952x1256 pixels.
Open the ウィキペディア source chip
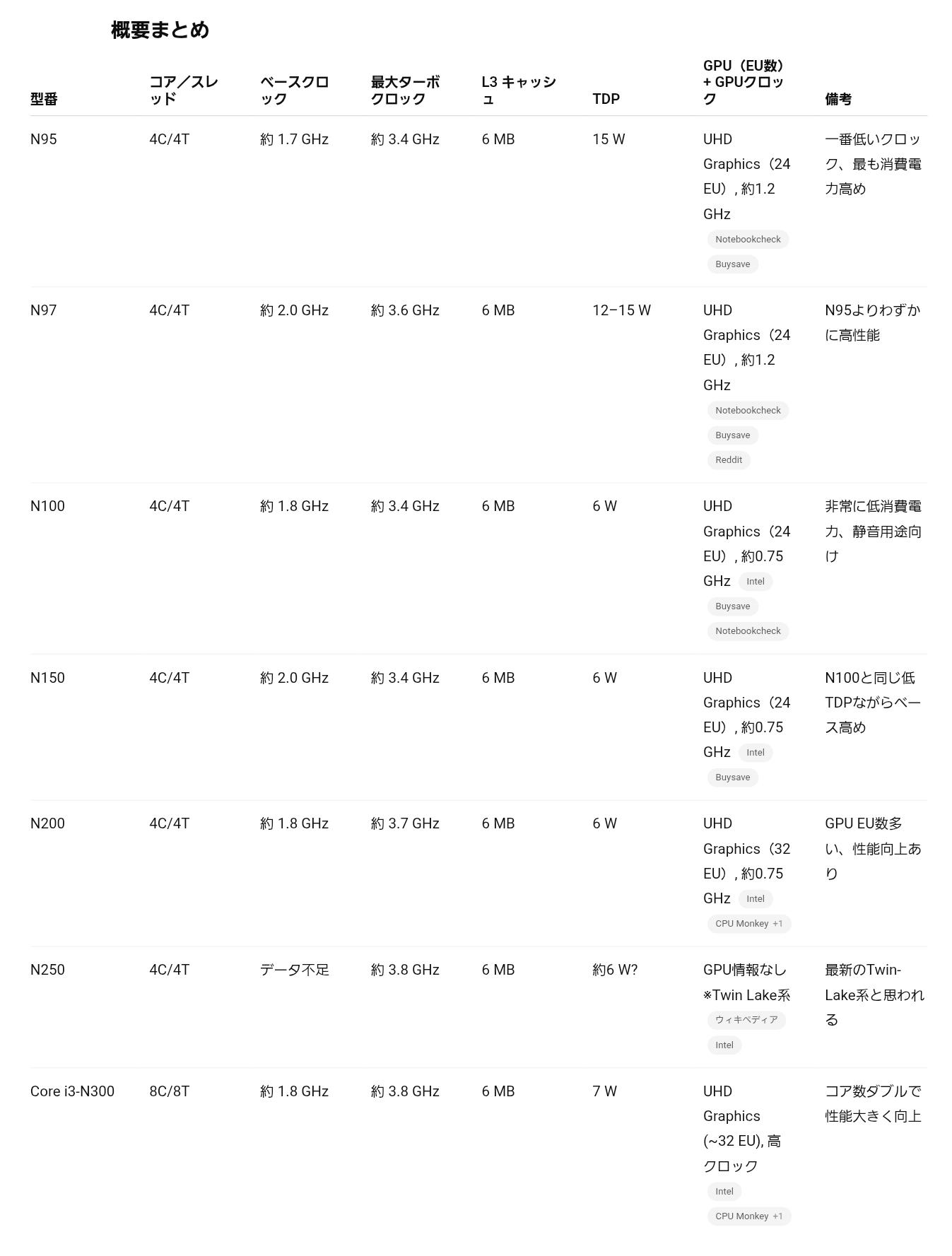tap(746, 1020)
